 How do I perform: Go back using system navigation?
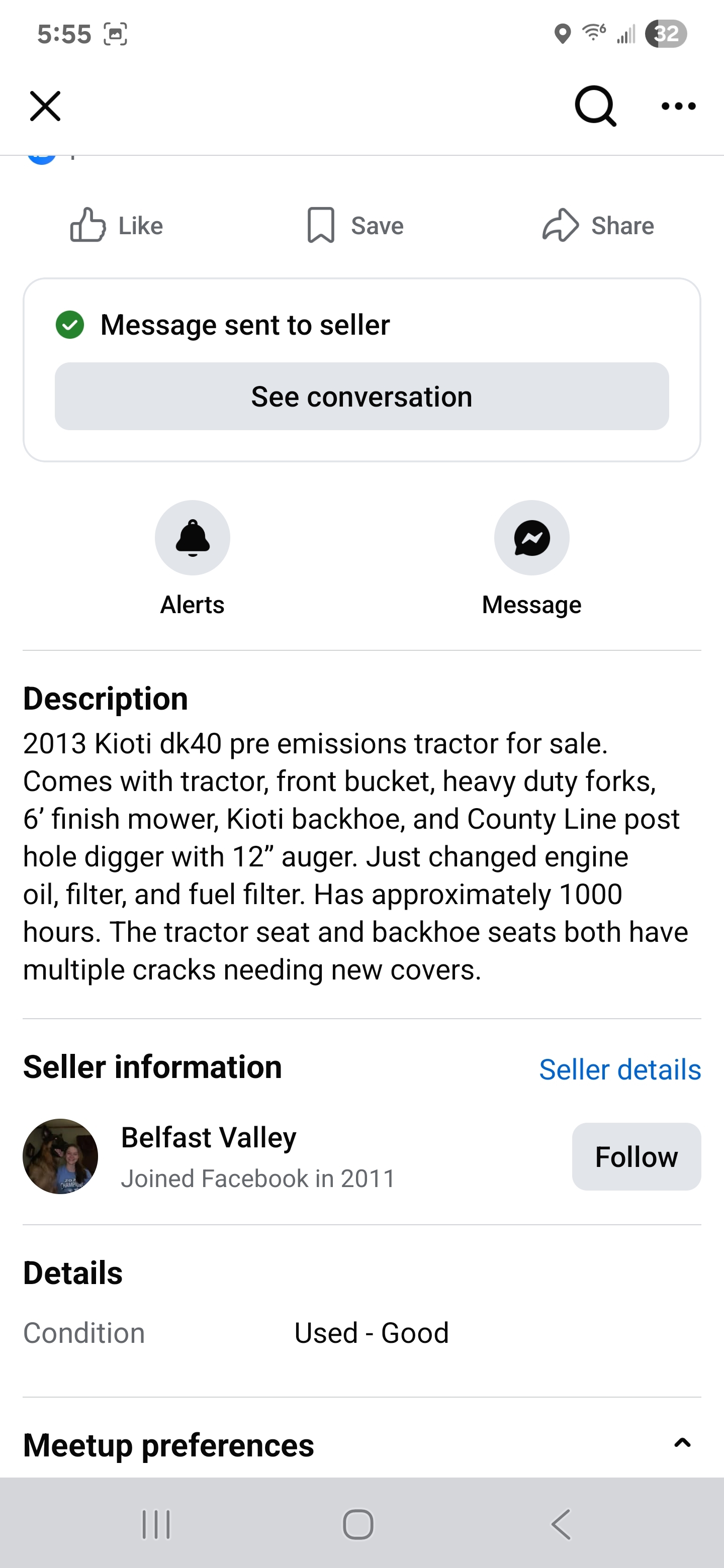tap(561, 1524)
